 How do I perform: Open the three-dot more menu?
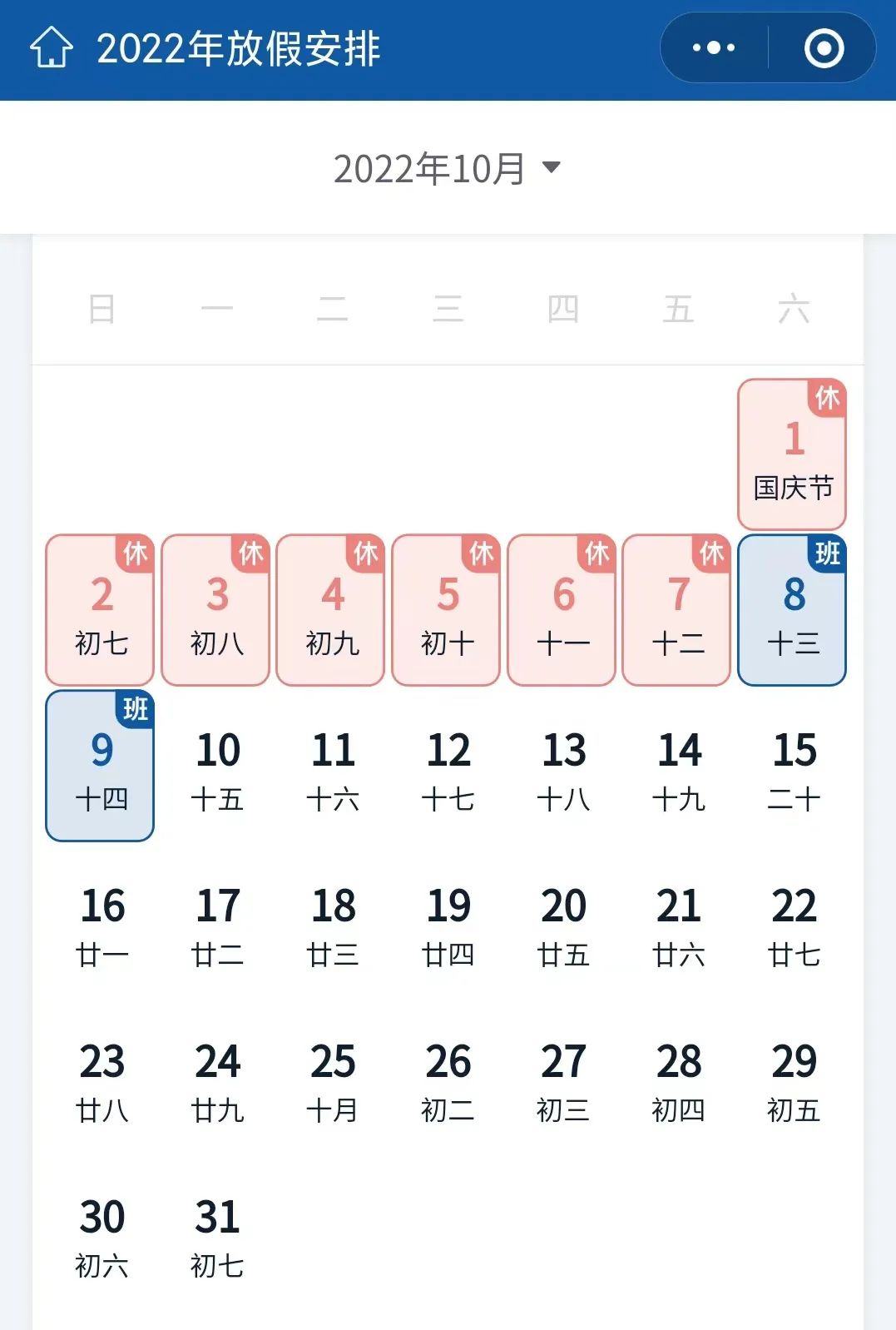pyautogui.click(x=714, y=48)
